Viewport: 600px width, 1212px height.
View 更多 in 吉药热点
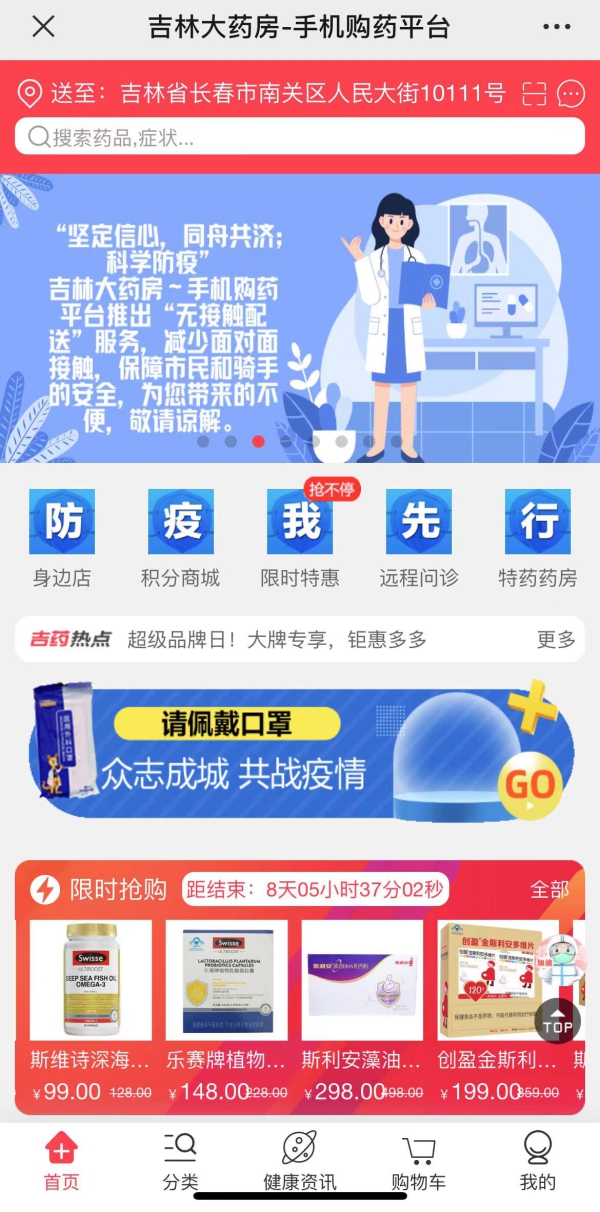(x=556, y=639)
